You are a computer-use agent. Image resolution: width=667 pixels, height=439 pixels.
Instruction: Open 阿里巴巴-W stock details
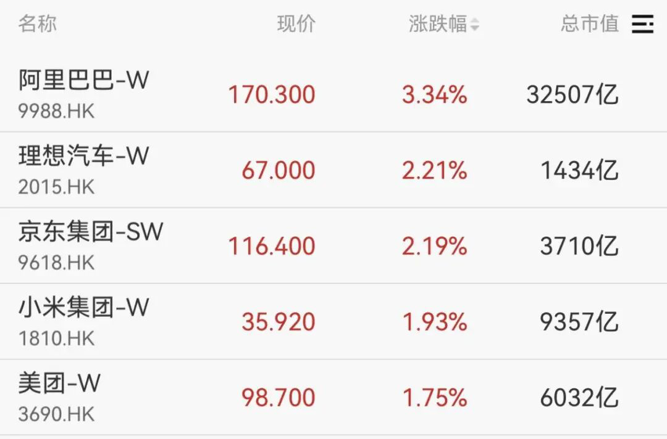pos(84,81)
